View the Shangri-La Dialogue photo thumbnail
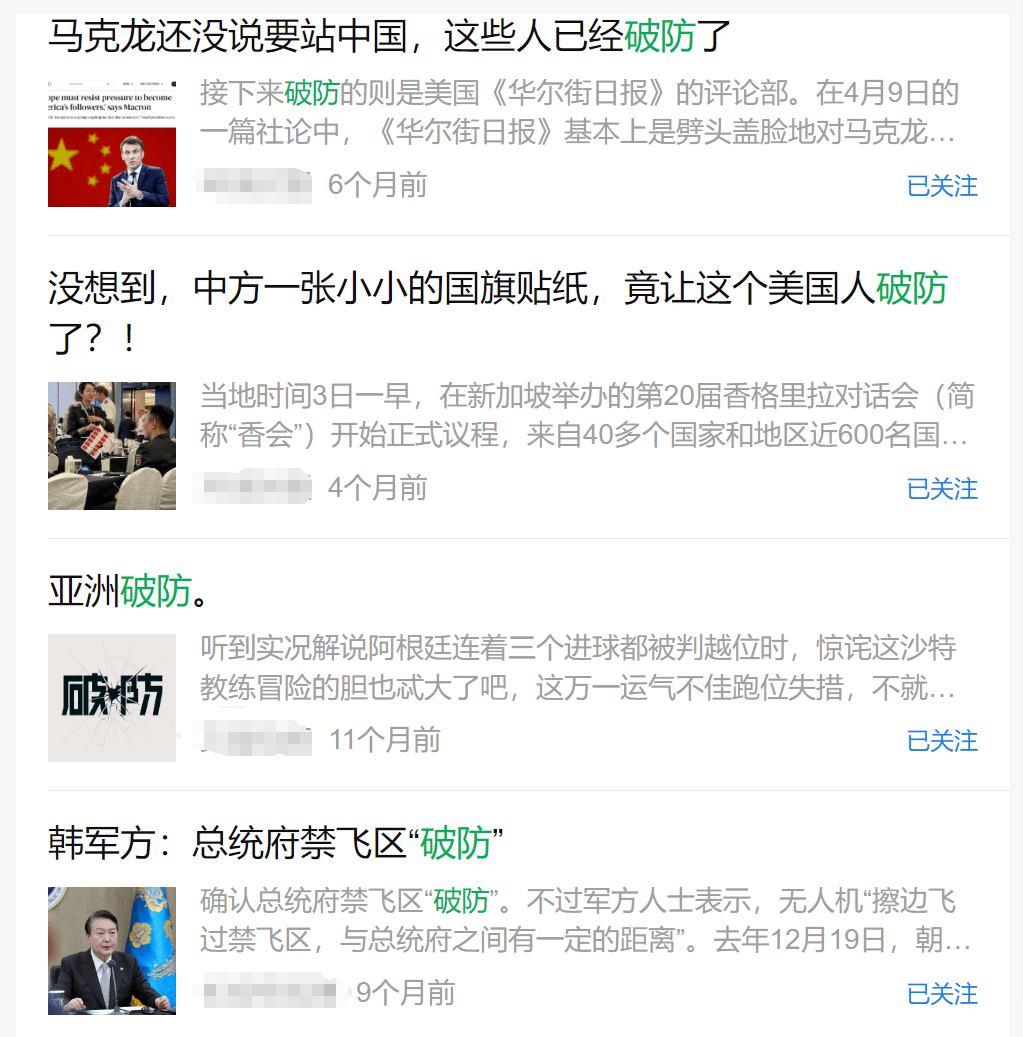Viewport: 1023px width, 1037px height. [x=112, y=445]
